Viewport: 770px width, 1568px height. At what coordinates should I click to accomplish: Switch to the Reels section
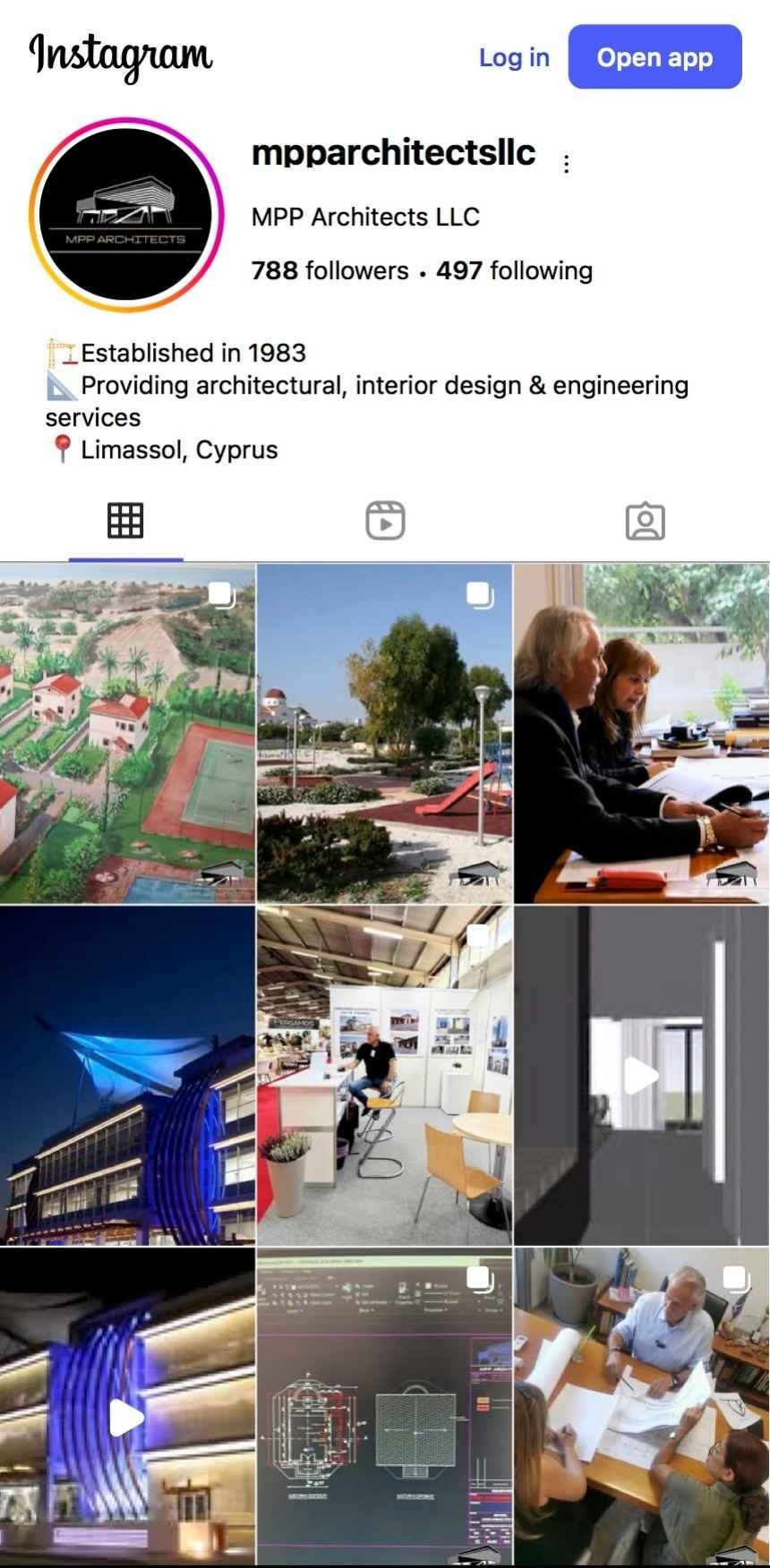(x=384, y=520)
